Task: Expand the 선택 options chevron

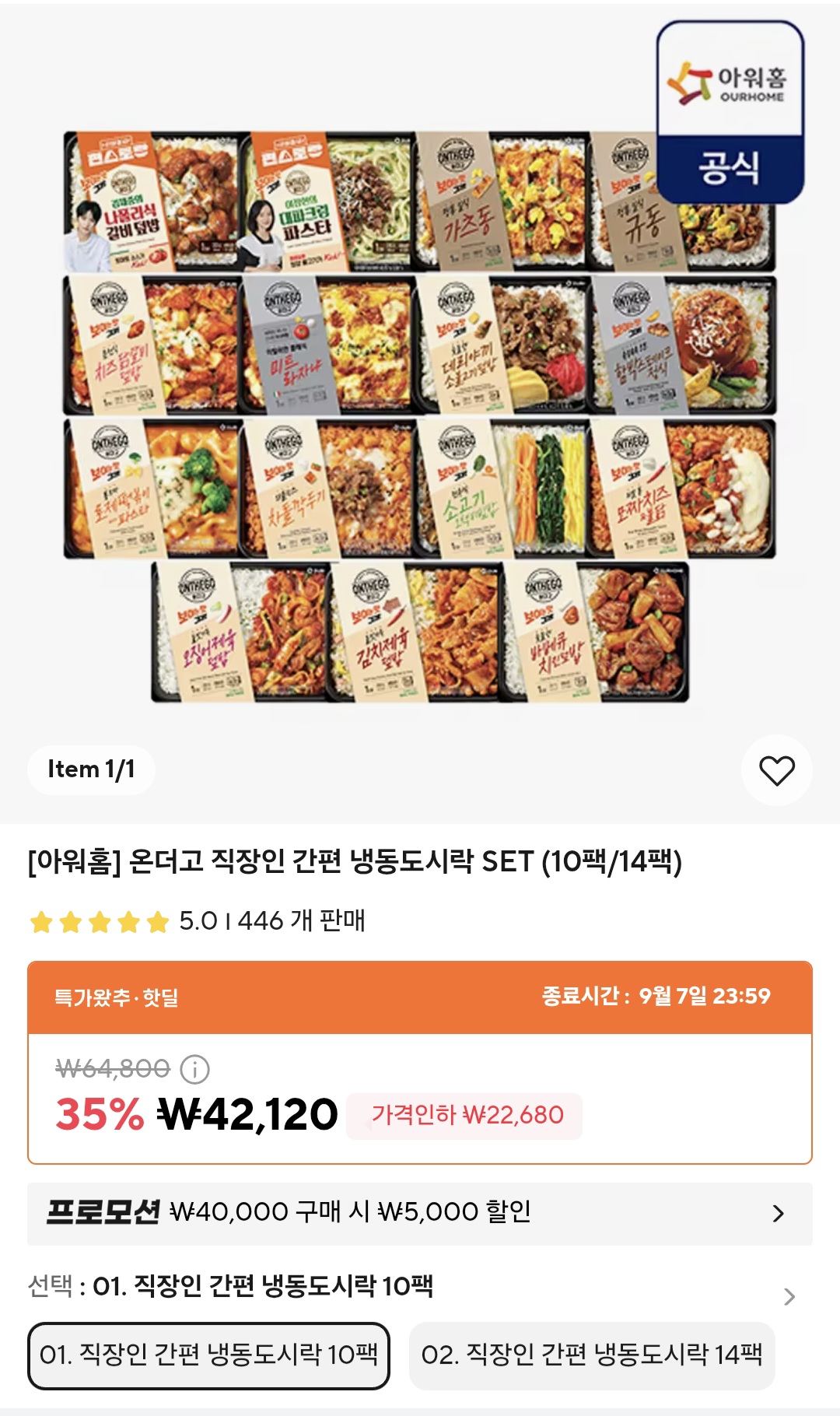Action: click(x=789, y=1296)
